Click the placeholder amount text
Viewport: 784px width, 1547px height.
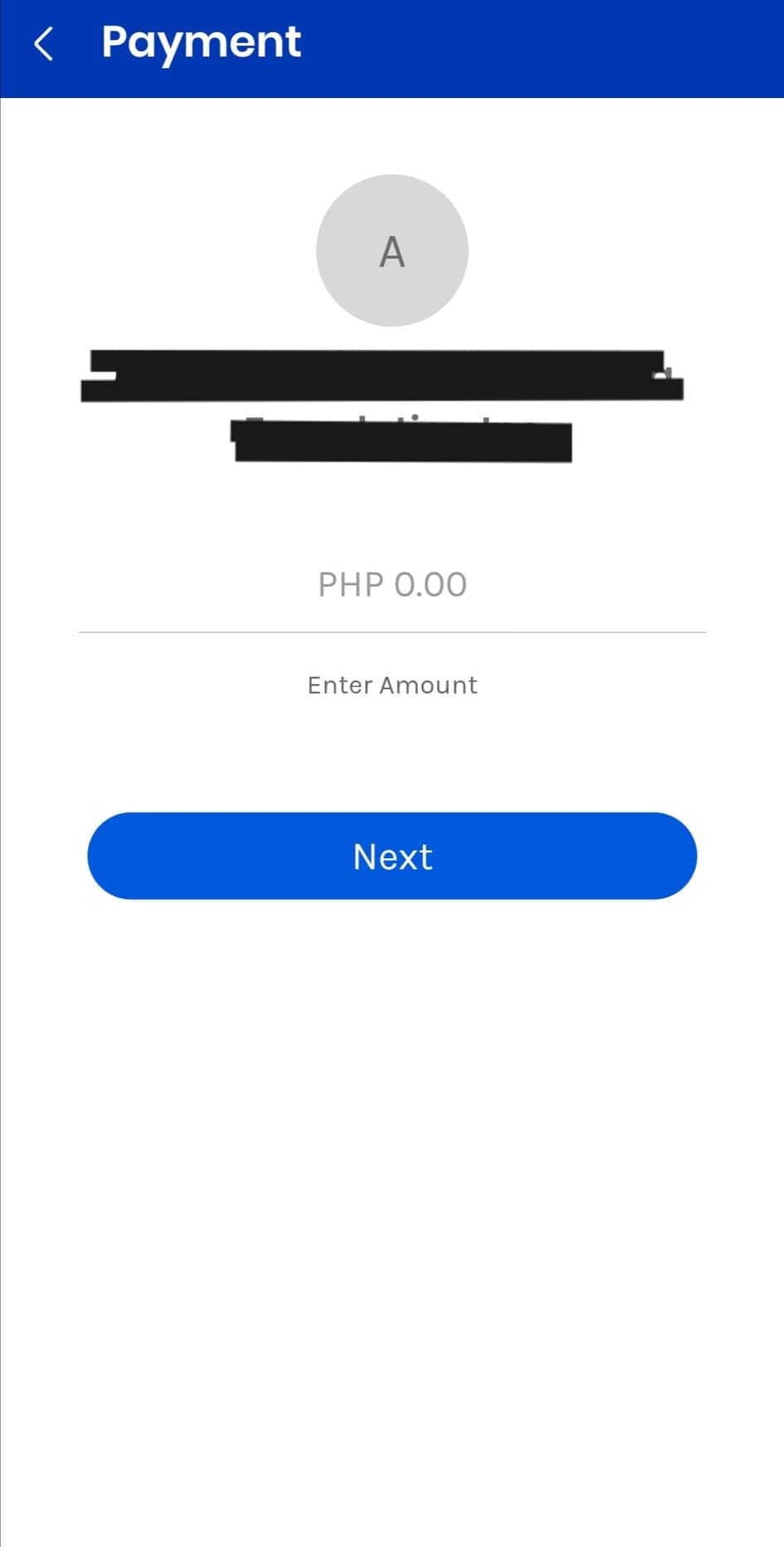point(392,583)
